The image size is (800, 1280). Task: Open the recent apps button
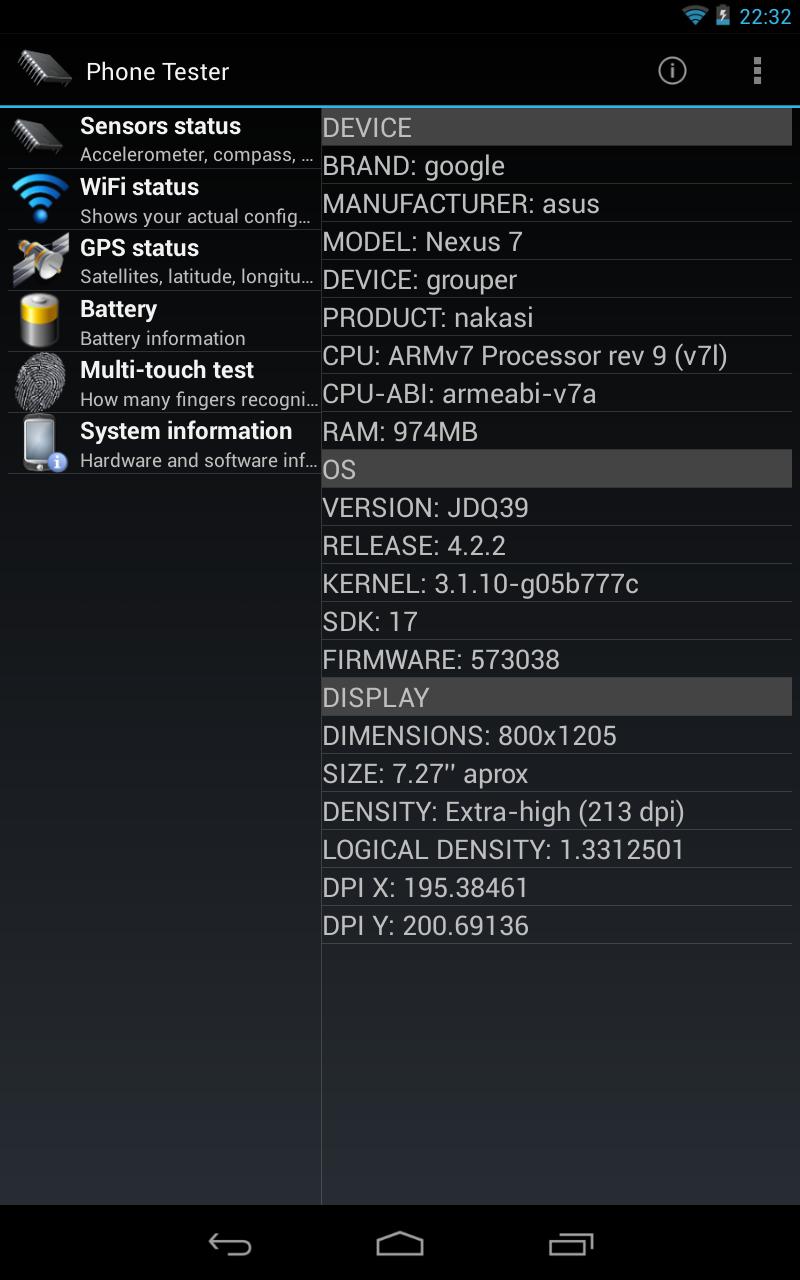[571, 1243]
